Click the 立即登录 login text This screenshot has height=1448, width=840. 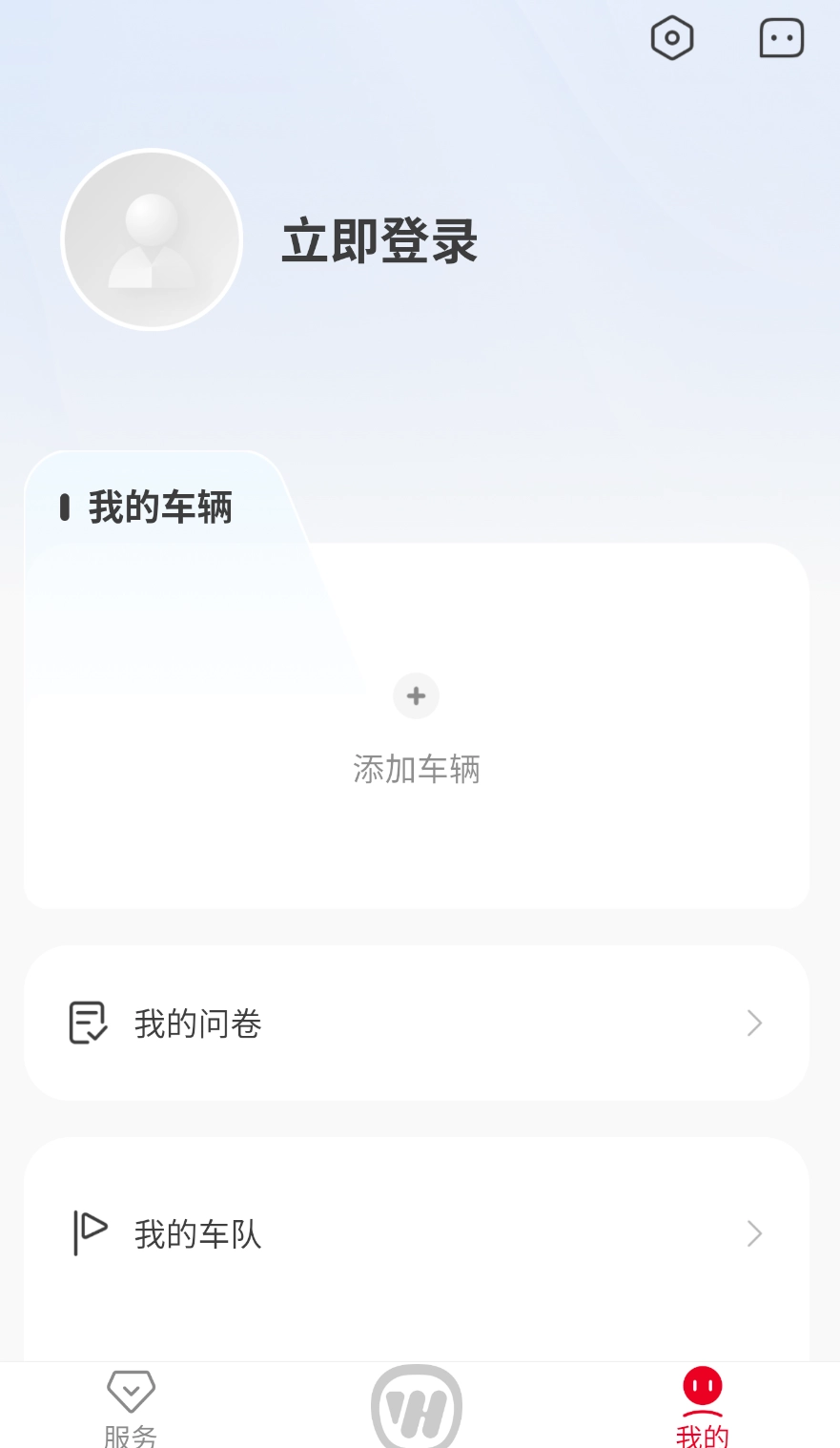coord(379,241)
